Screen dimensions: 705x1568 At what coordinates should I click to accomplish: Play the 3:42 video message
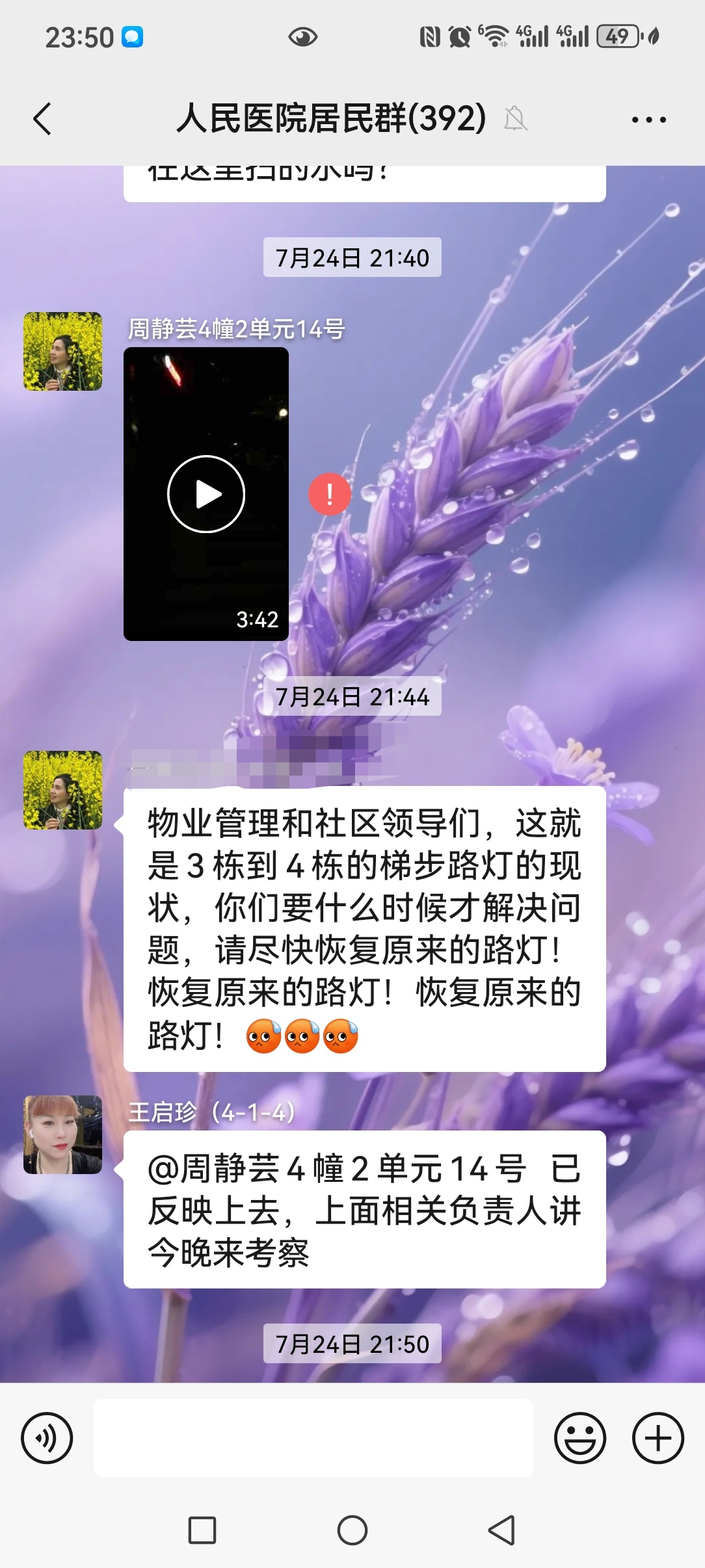206,494
